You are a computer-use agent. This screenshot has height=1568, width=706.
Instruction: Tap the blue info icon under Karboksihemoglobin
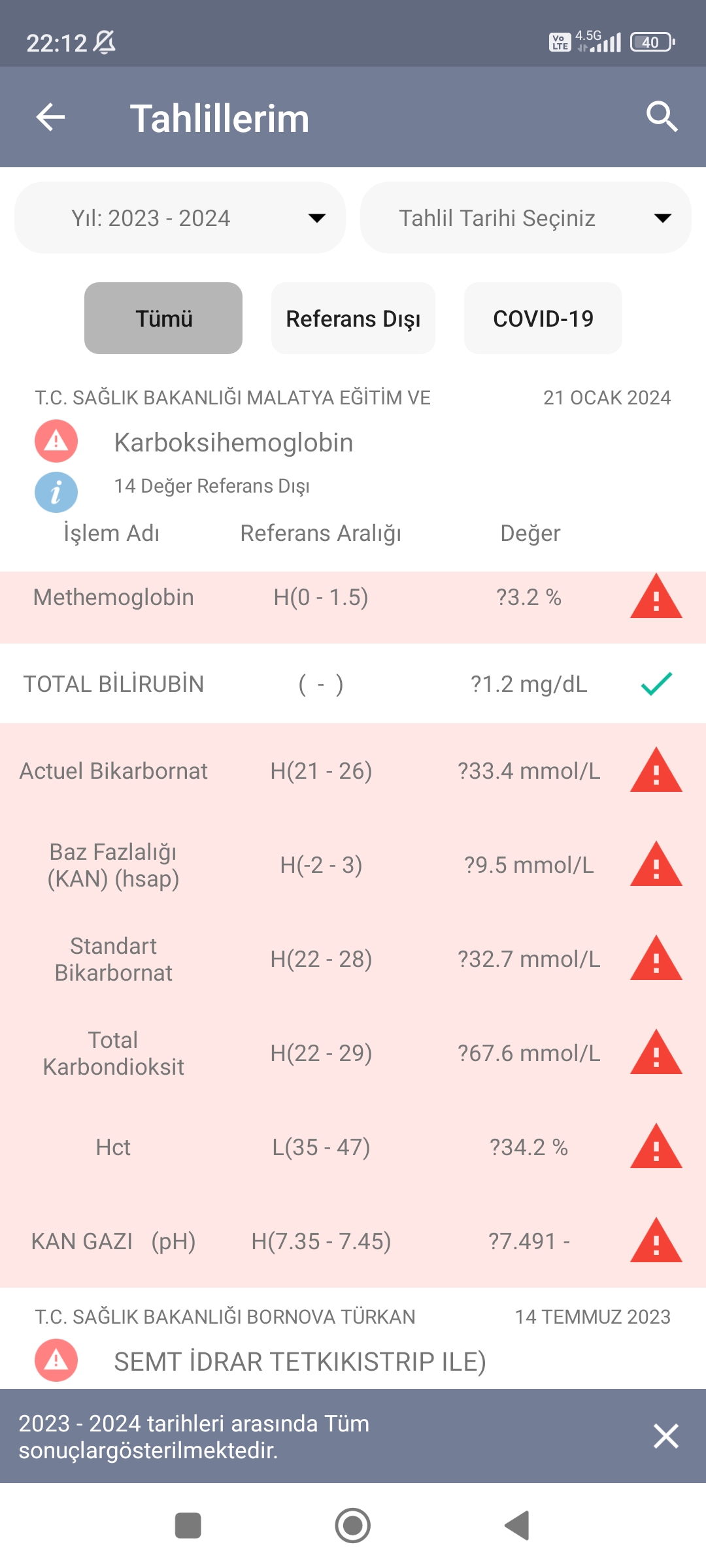pos(56,492)
